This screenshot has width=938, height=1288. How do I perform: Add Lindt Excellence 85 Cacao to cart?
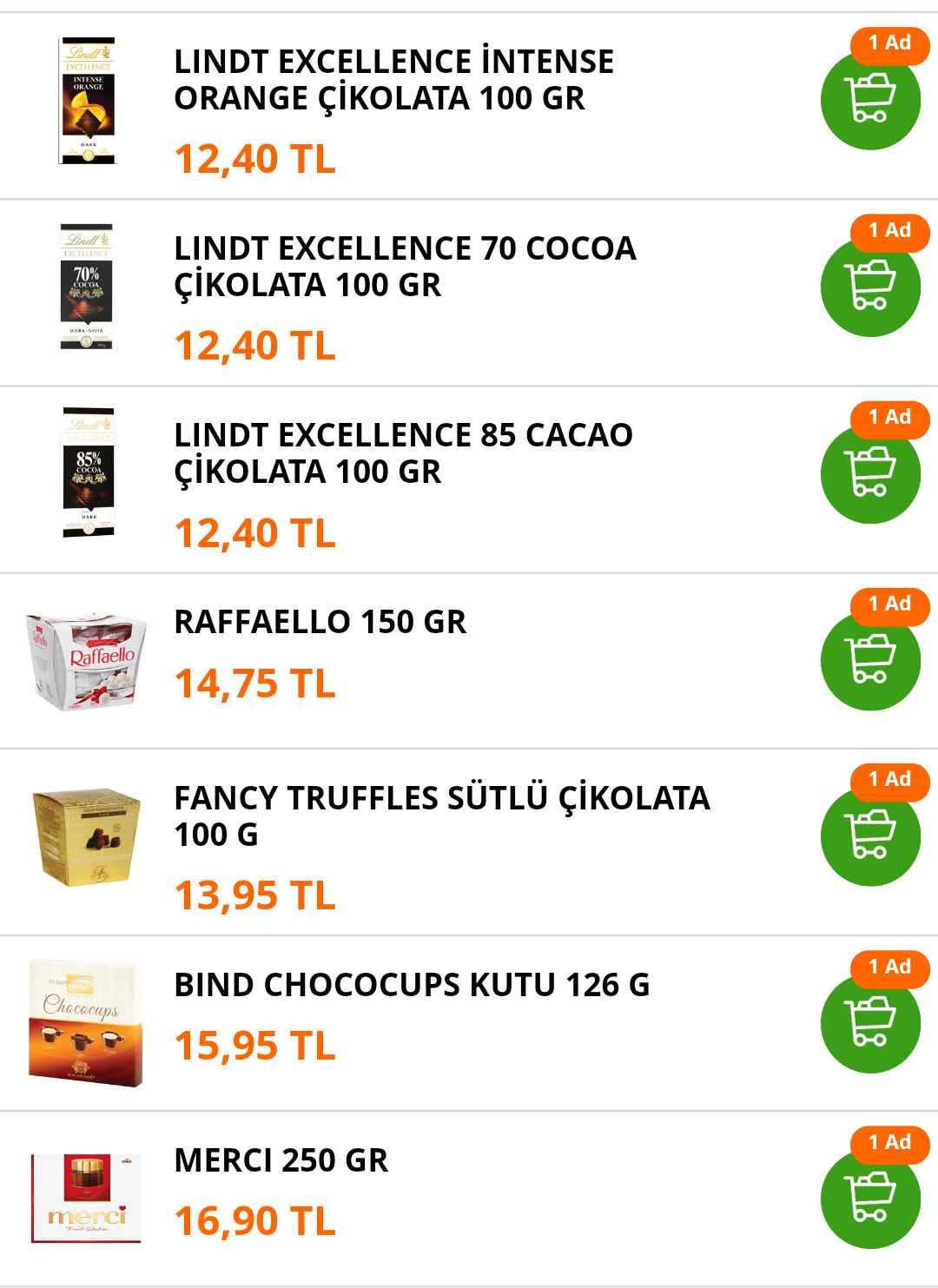pos(870,474)
